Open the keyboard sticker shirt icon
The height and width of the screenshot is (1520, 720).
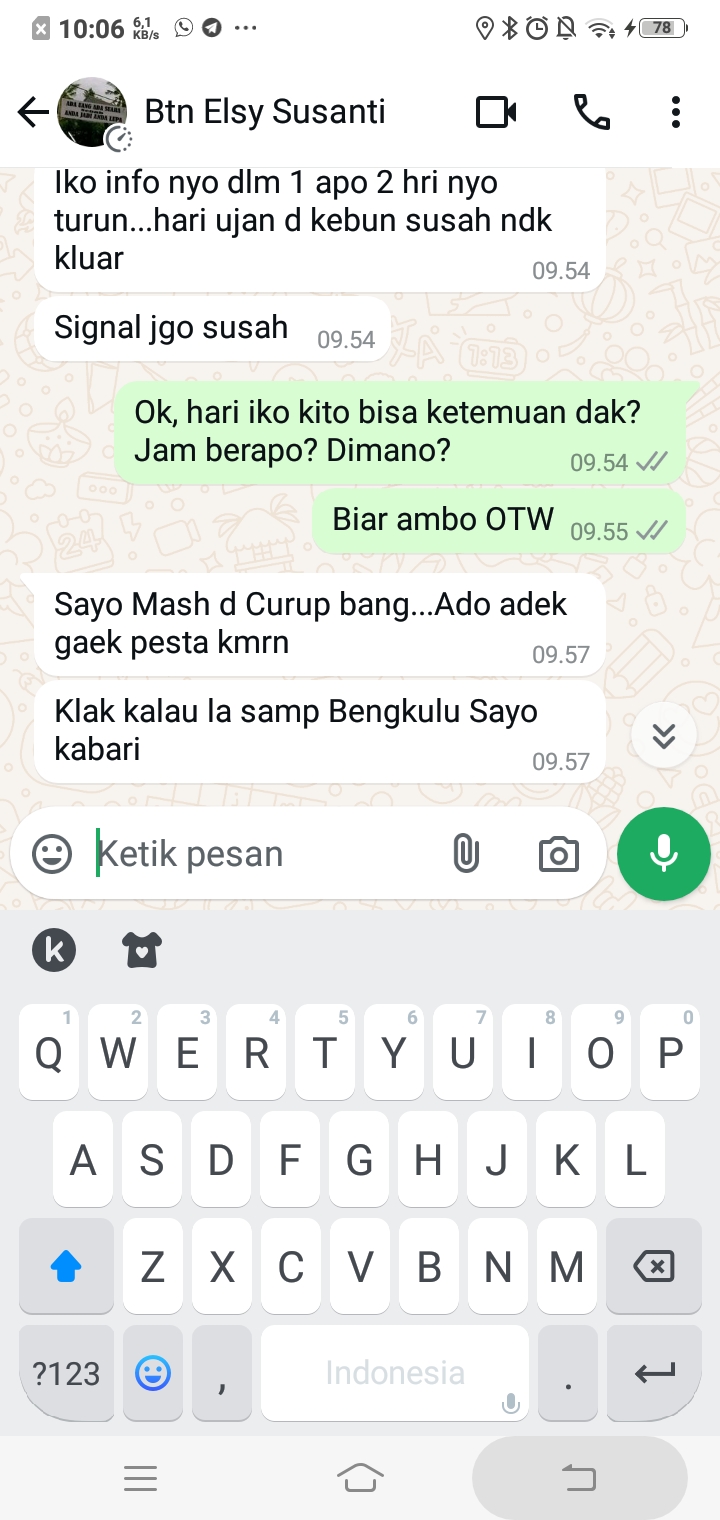click(143, 950)
